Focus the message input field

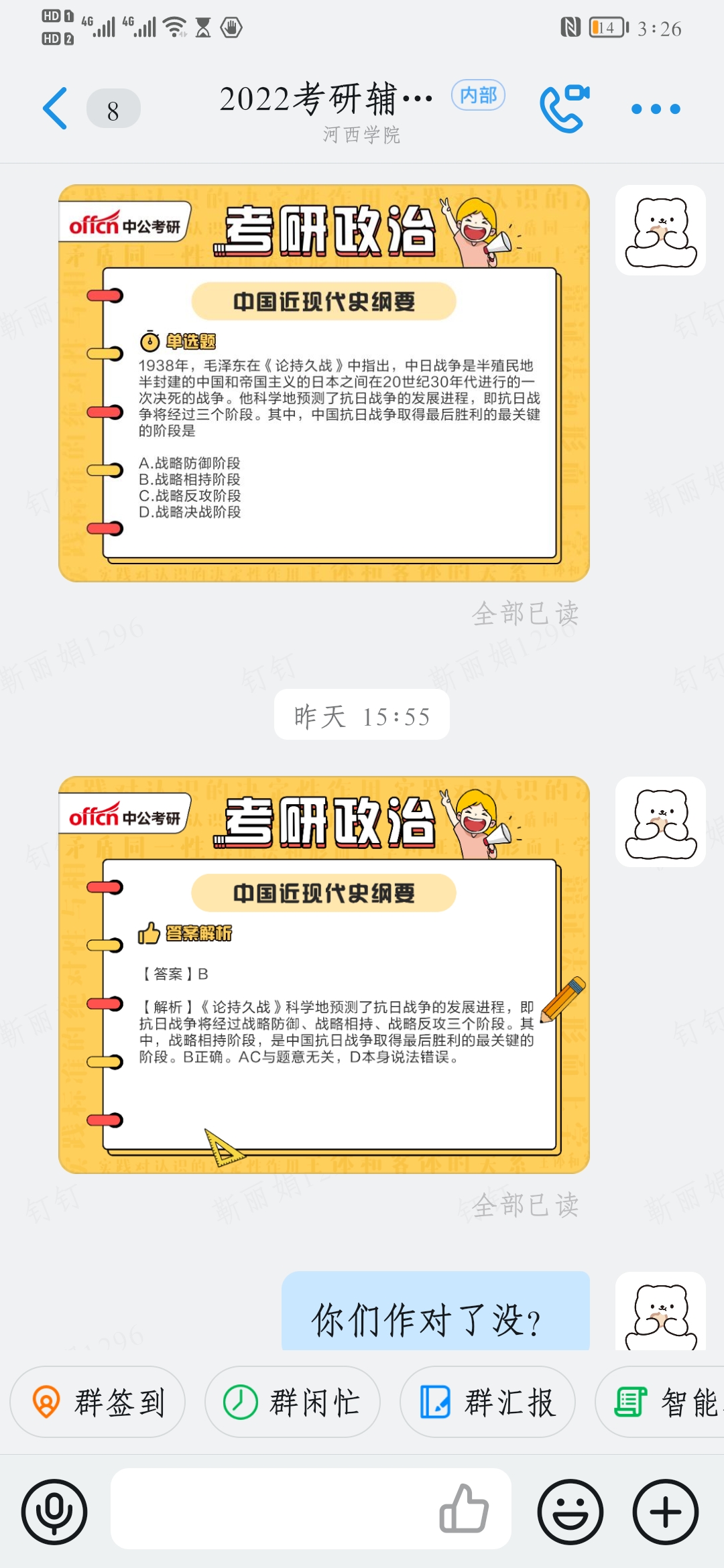[268, 1509]
